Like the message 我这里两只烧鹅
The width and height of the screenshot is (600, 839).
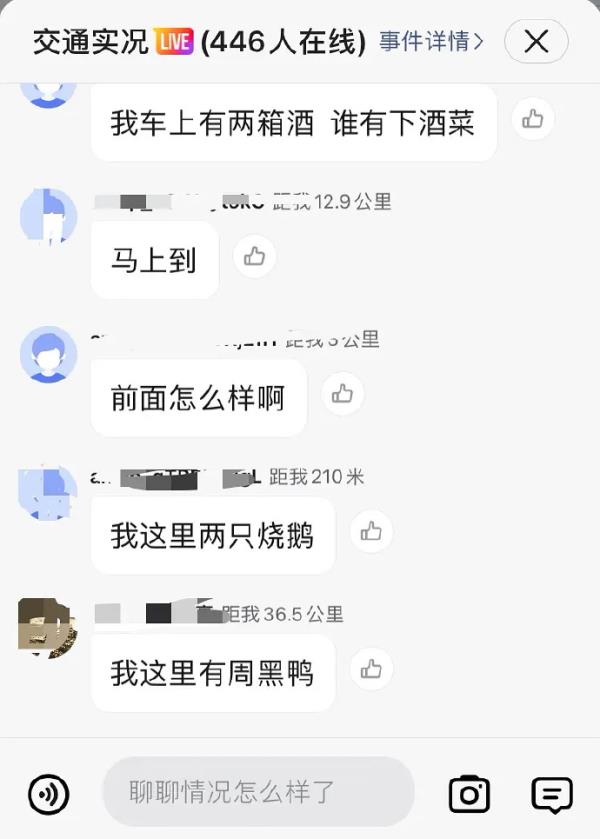click(371, 532)
